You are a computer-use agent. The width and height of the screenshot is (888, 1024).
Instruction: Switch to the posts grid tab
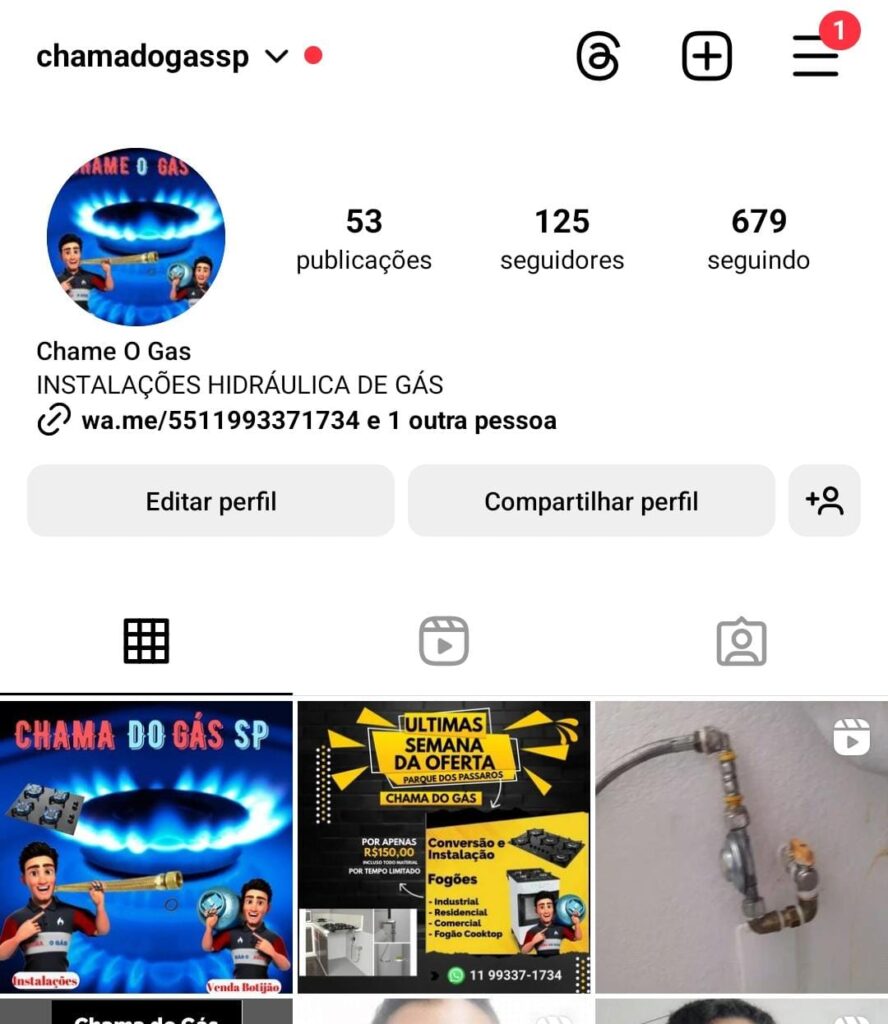tap(146, 641)
